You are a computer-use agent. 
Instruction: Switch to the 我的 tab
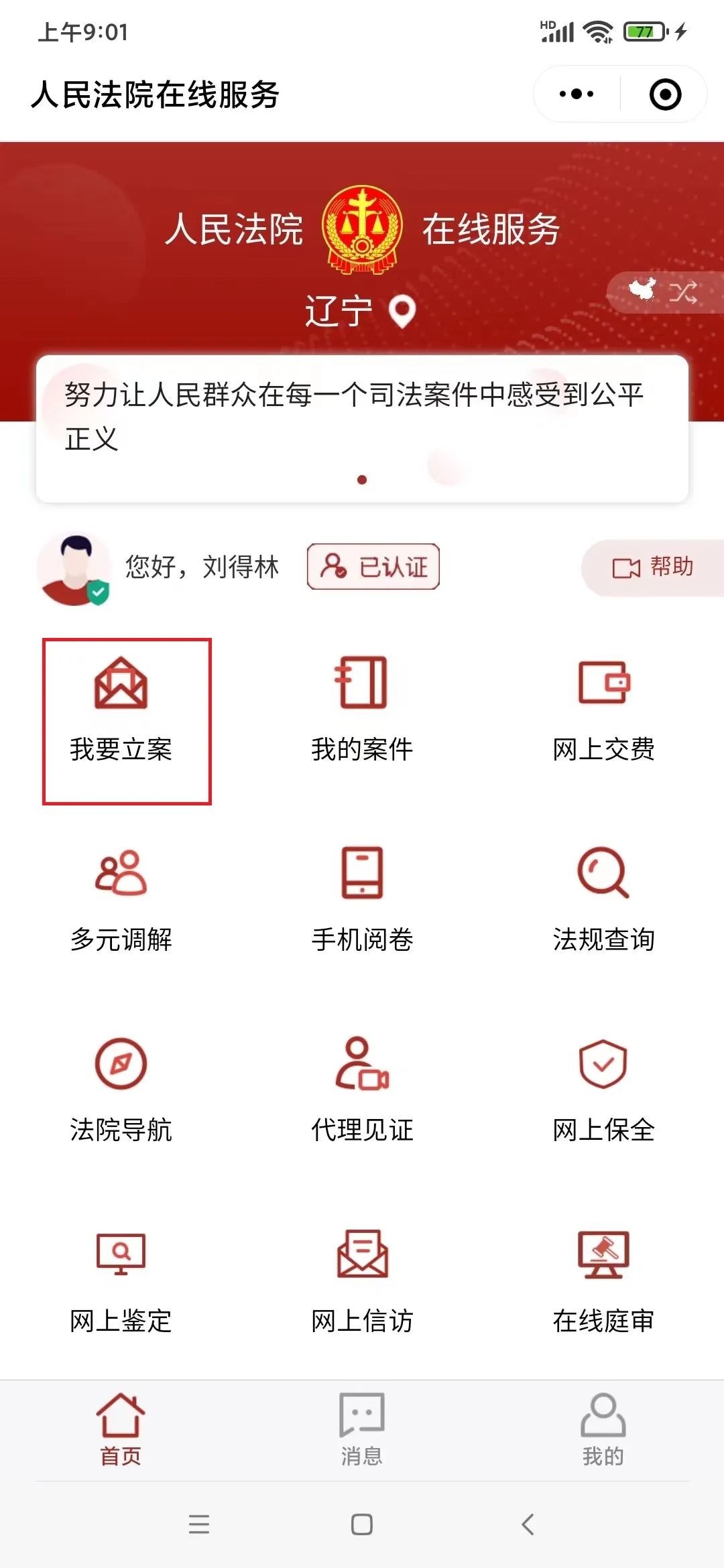[x=603, y=1429]
